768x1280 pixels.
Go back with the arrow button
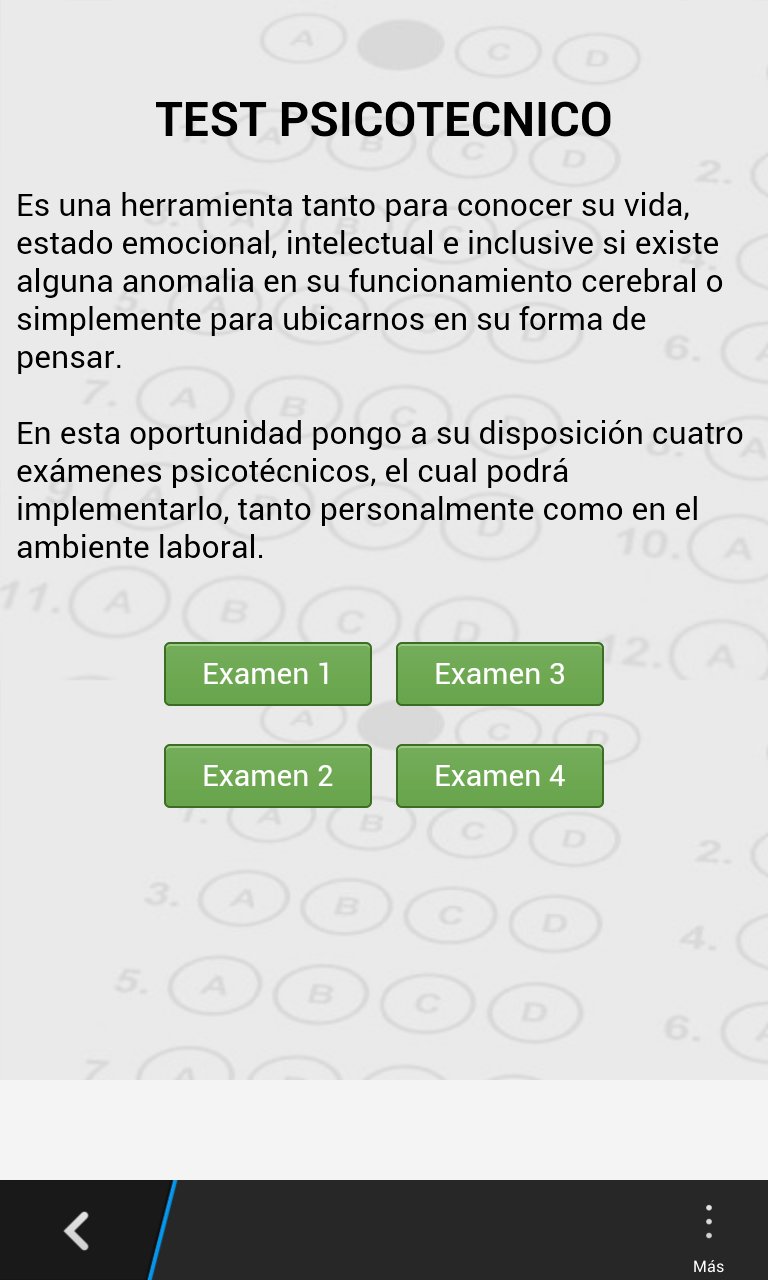[x=77, y=1231]
